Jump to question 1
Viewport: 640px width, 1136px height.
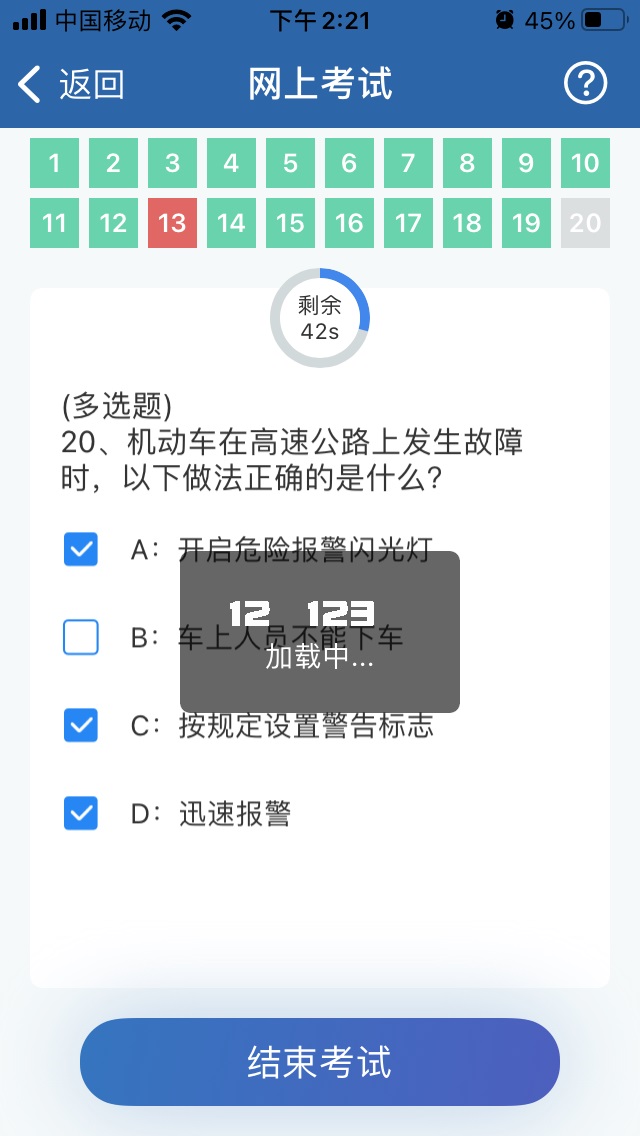(54, 163)
